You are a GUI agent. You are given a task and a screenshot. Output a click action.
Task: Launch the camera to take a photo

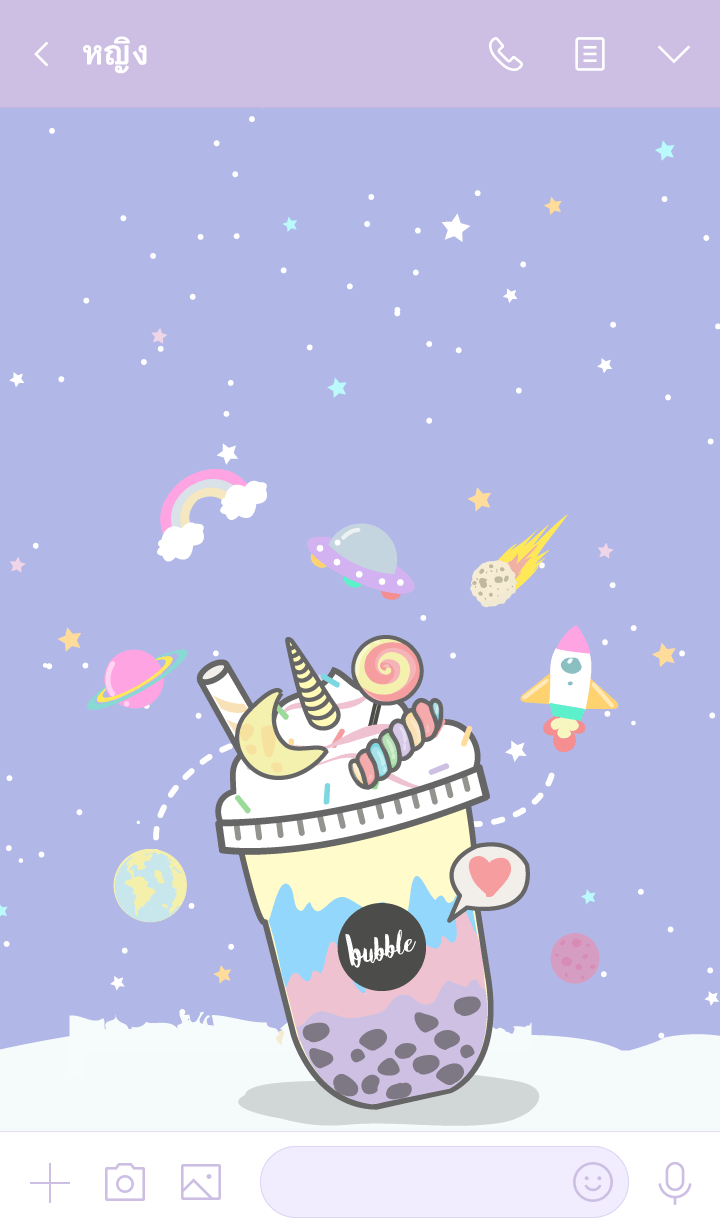(125, 1182)
